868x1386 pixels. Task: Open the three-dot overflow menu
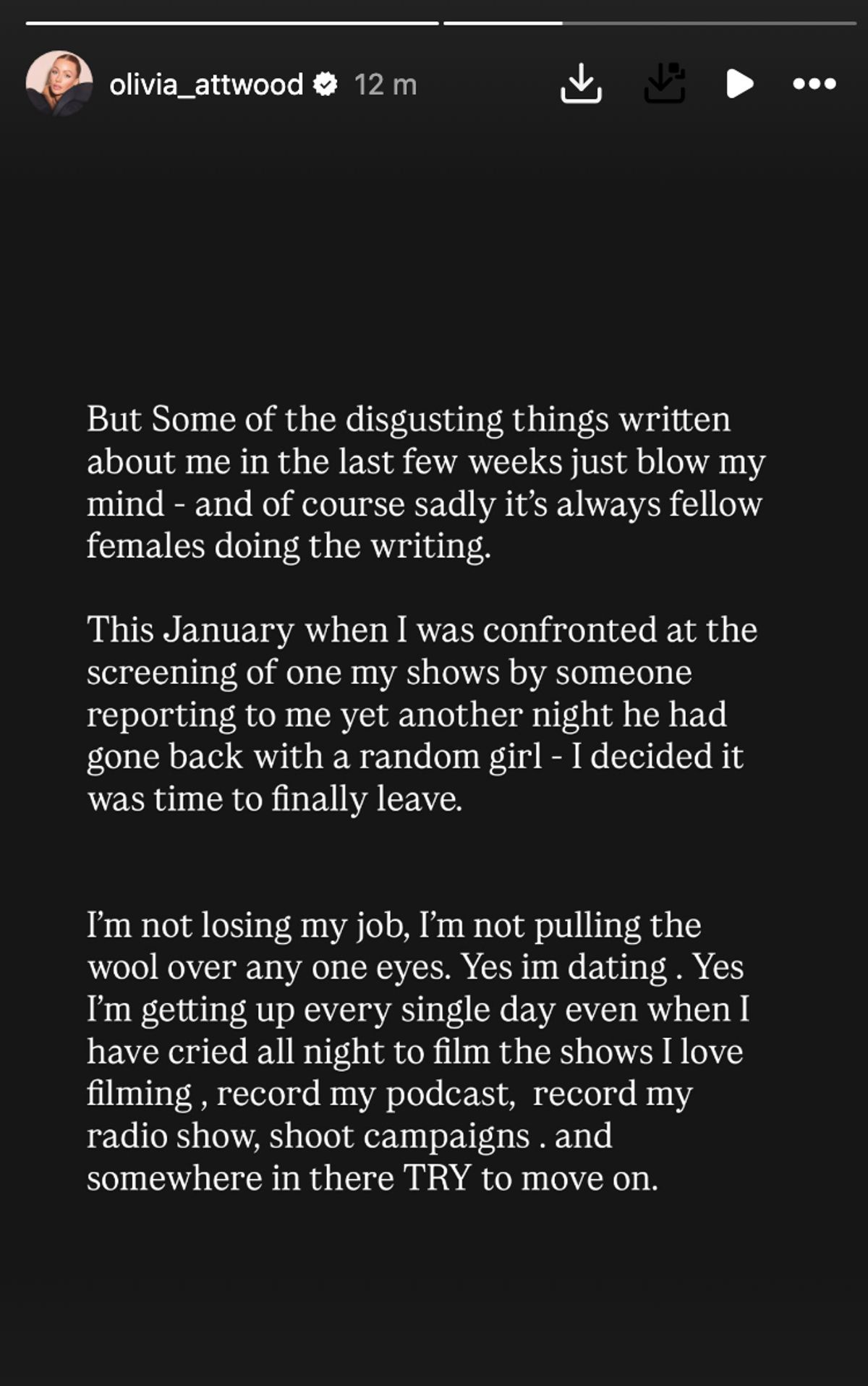coord(814,84)
